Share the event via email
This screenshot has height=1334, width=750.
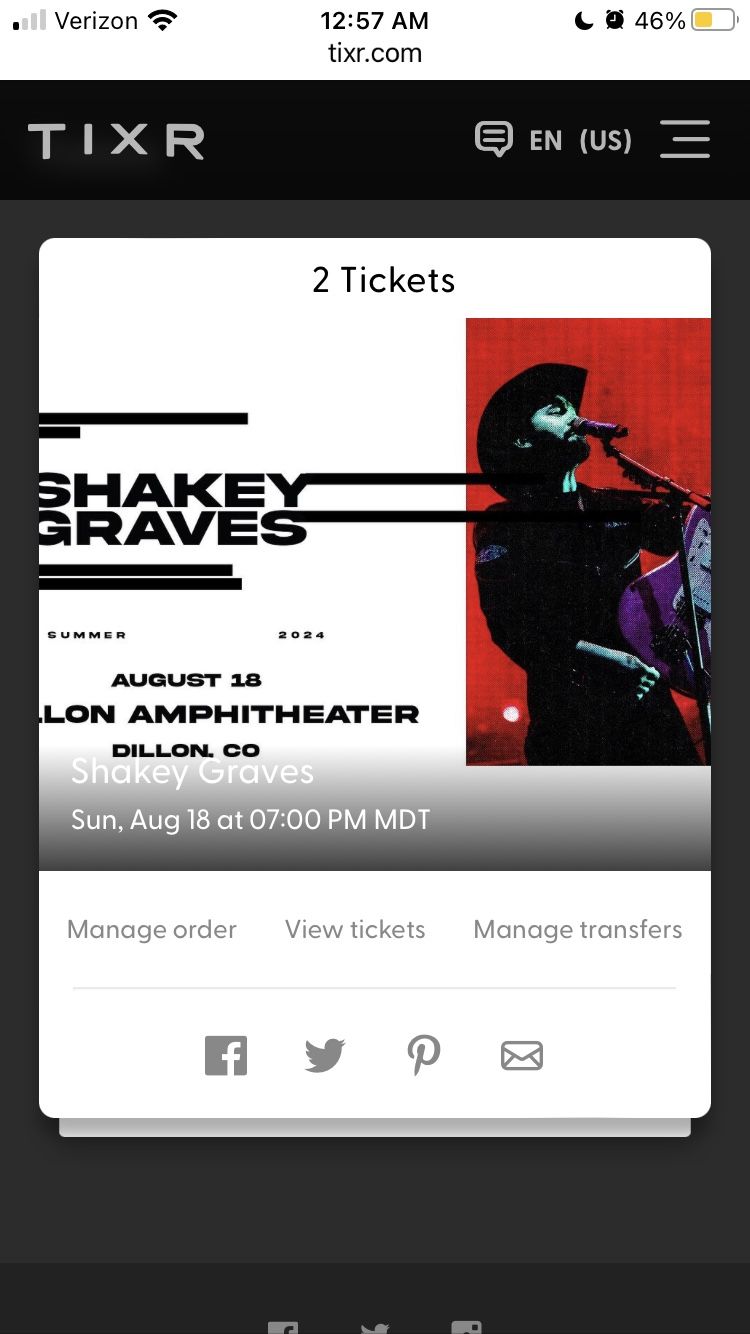[x=522, y=1055]
